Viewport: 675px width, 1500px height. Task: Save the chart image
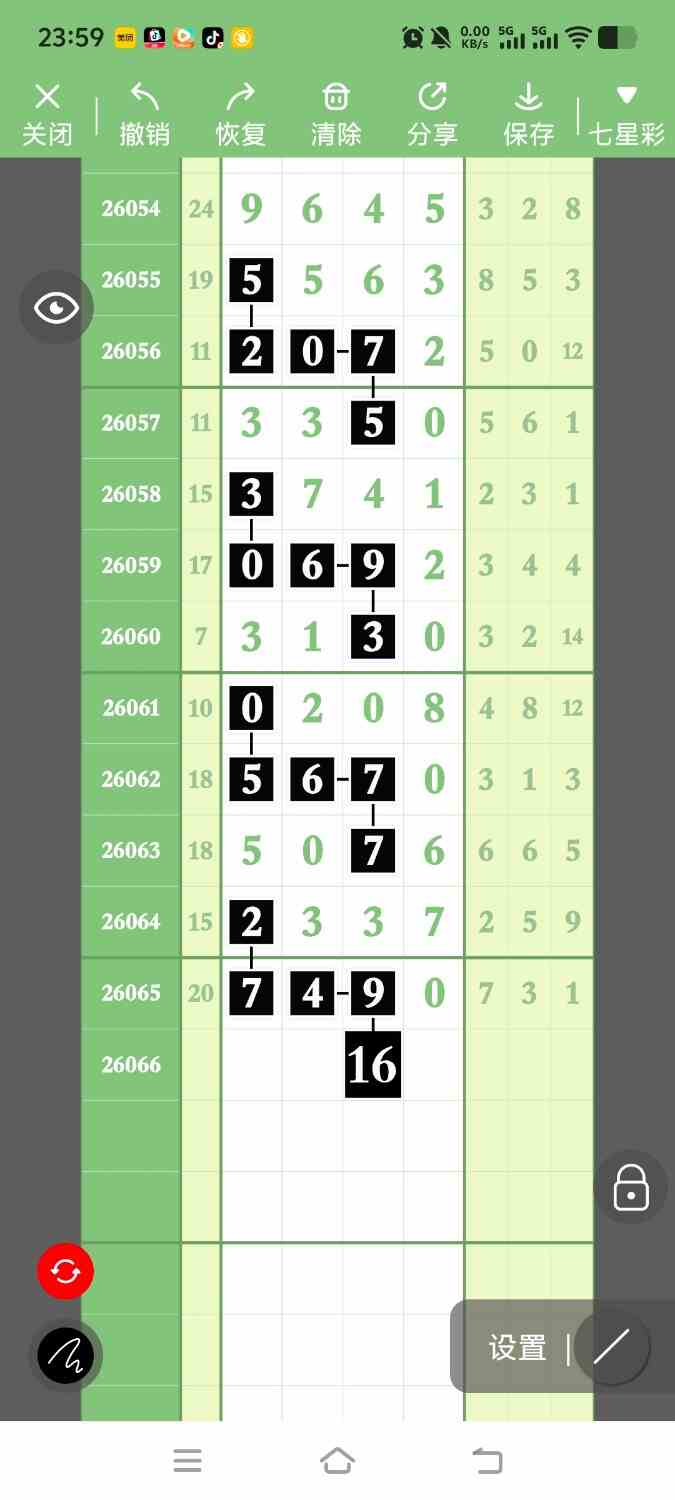point(528,115)
